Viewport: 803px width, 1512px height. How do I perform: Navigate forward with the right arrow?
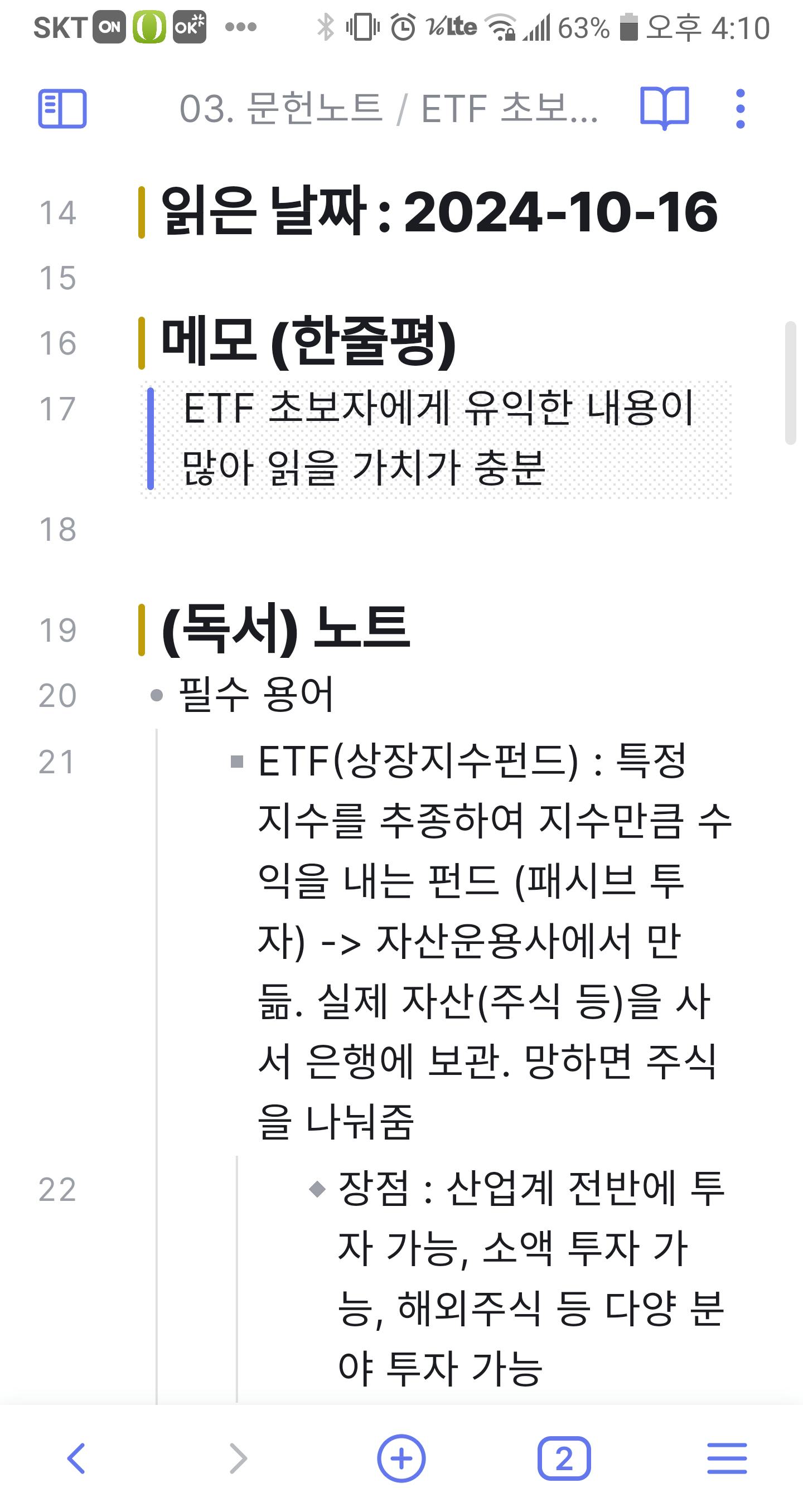238,1458
